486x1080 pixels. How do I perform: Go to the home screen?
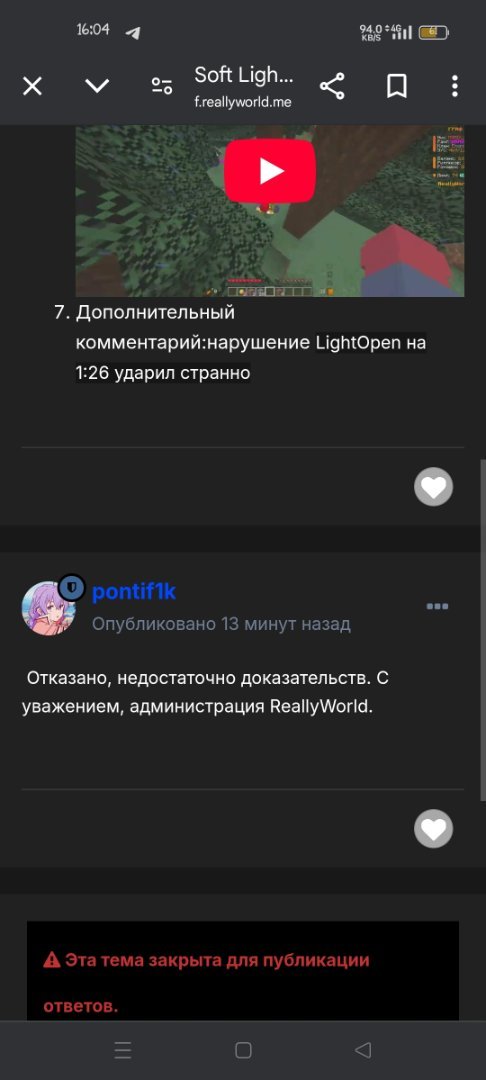pyautogui.click(x=243, y=1050)
